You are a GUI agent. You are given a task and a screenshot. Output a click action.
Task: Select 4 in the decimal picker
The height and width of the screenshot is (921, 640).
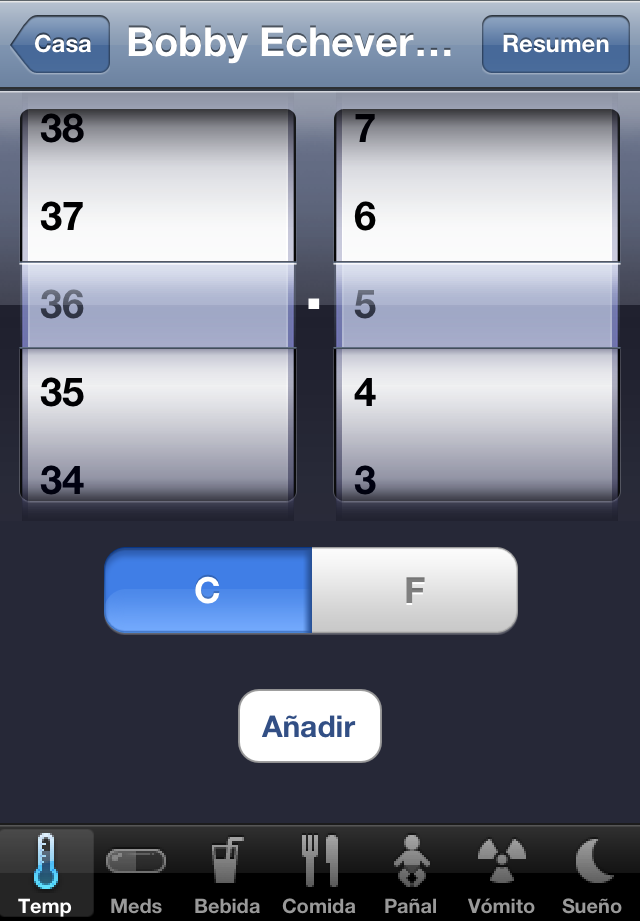click(x=476, y=393)
